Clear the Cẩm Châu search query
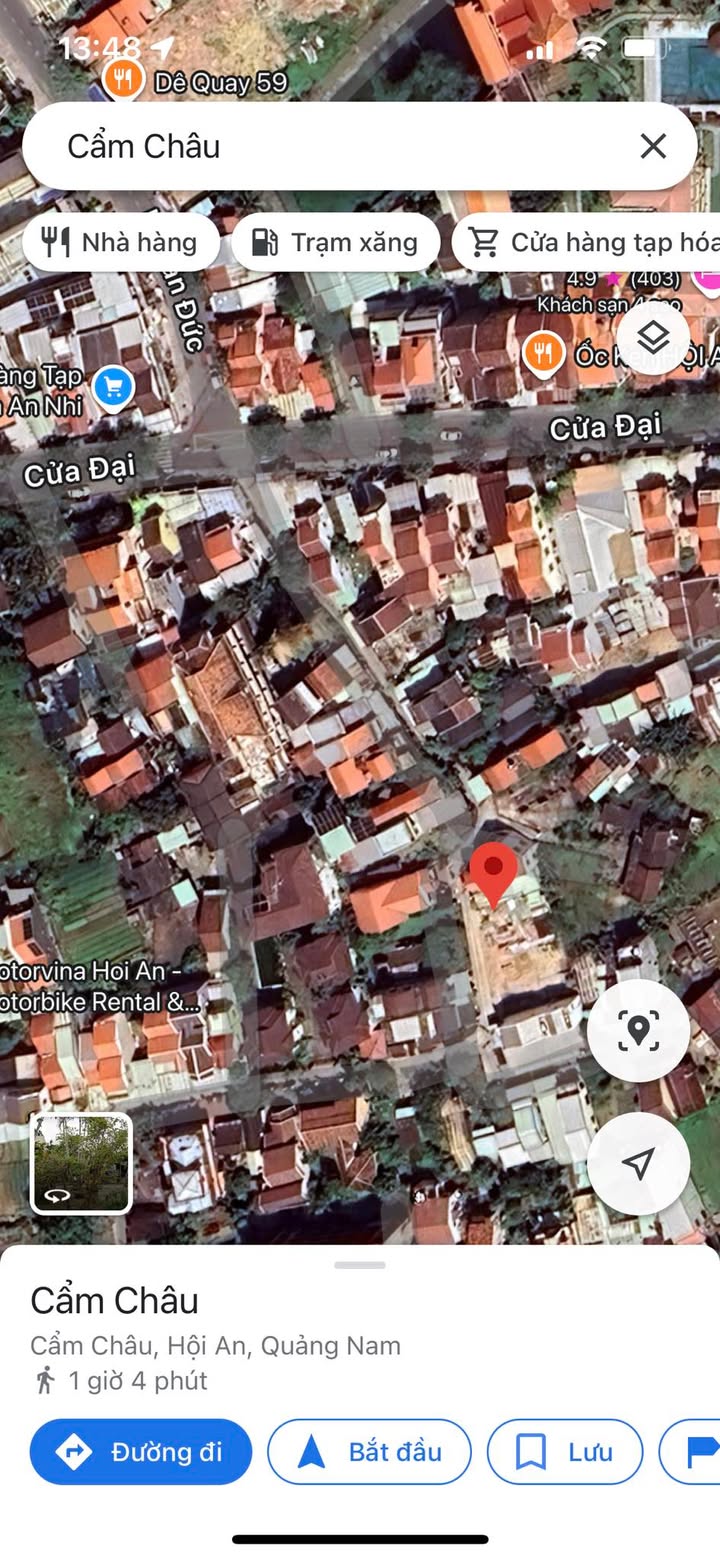 coord(653,147)
